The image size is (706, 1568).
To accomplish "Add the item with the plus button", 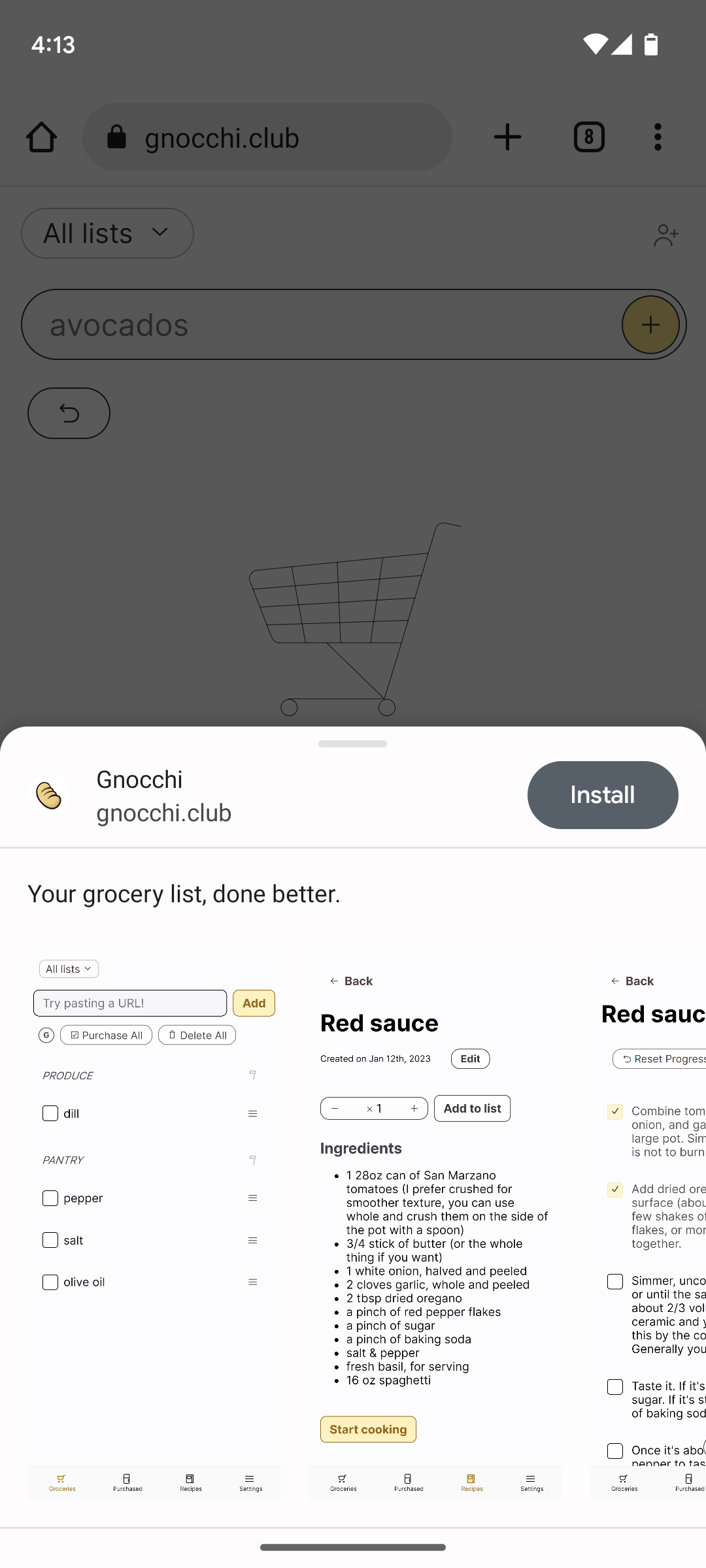I will click(650, 325).
